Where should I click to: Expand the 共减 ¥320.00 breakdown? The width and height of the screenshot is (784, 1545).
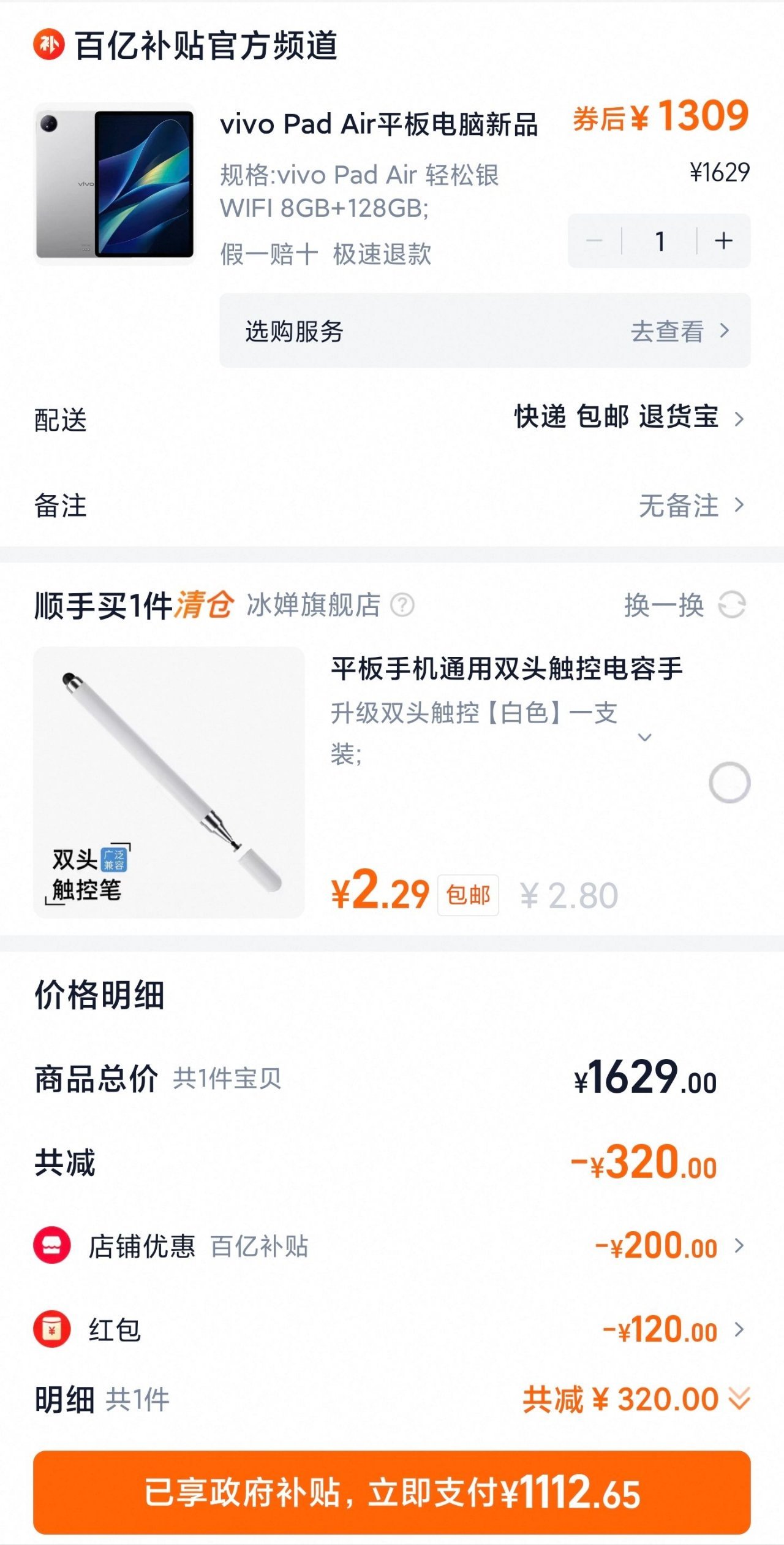636,1400
